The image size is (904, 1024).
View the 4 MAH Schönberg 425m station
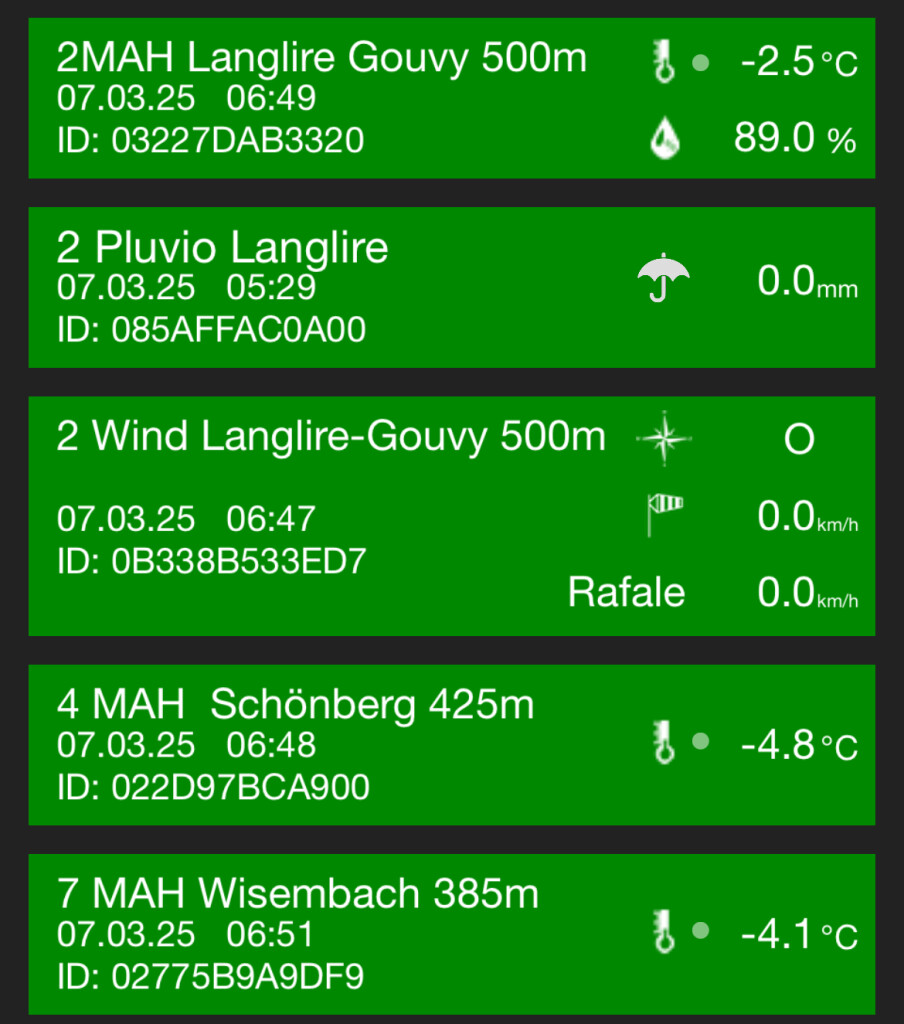click(x=451, y=744)
